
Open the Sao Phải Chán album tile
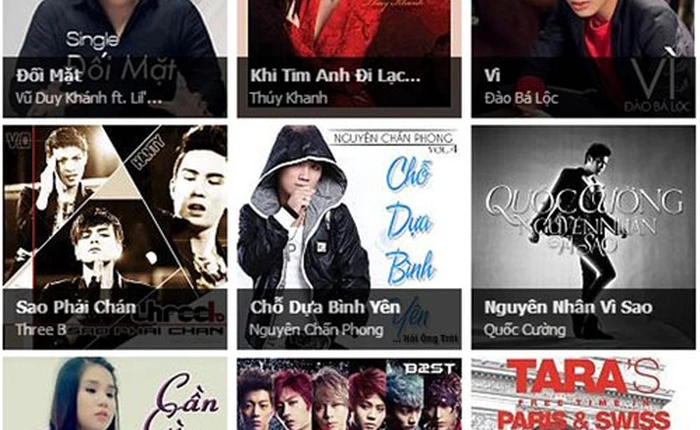(114, 232)
